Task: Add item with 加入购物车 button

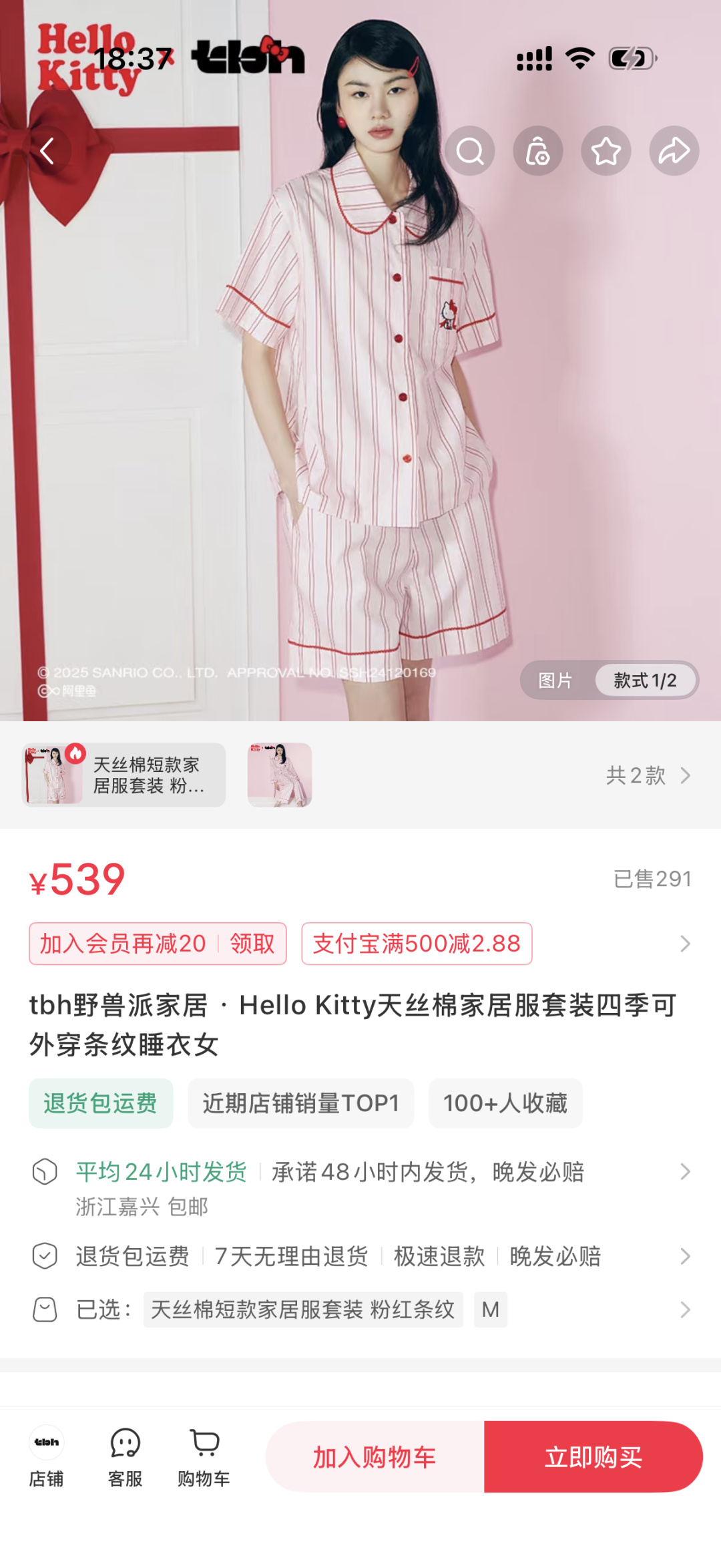Action: [x=375, y=1456]
